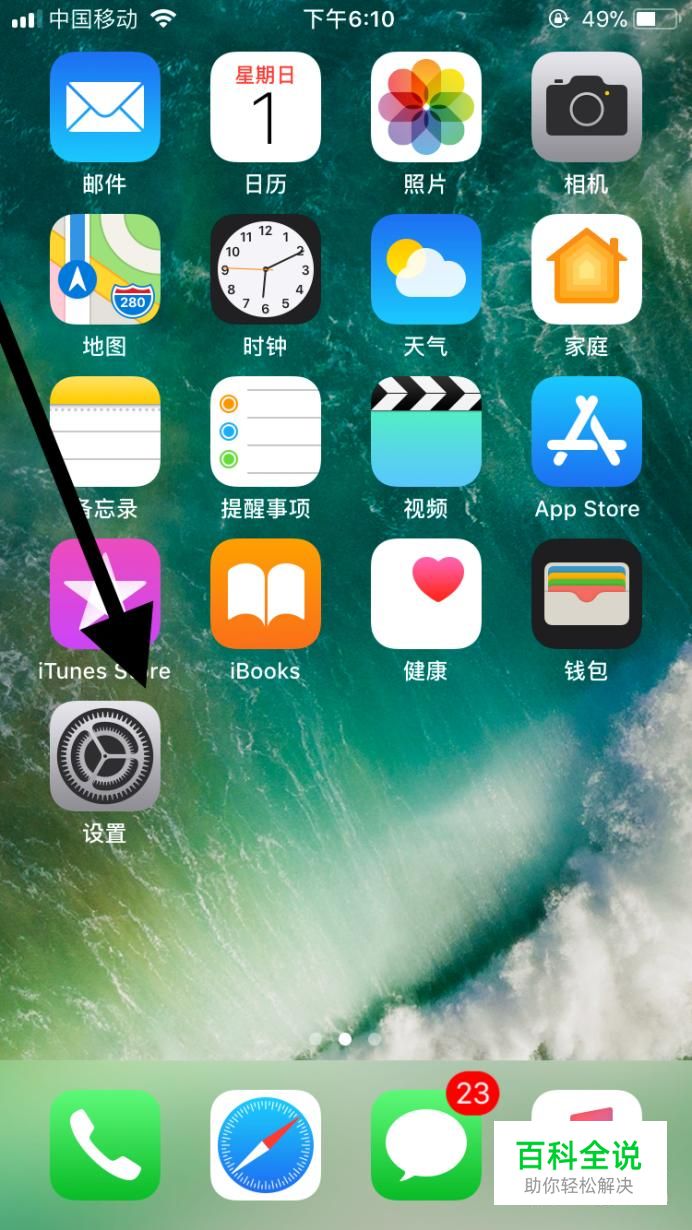Open the 备忘录 notes app
The width and height of the screenshot is (692, 1230).
tap(105, 431)
